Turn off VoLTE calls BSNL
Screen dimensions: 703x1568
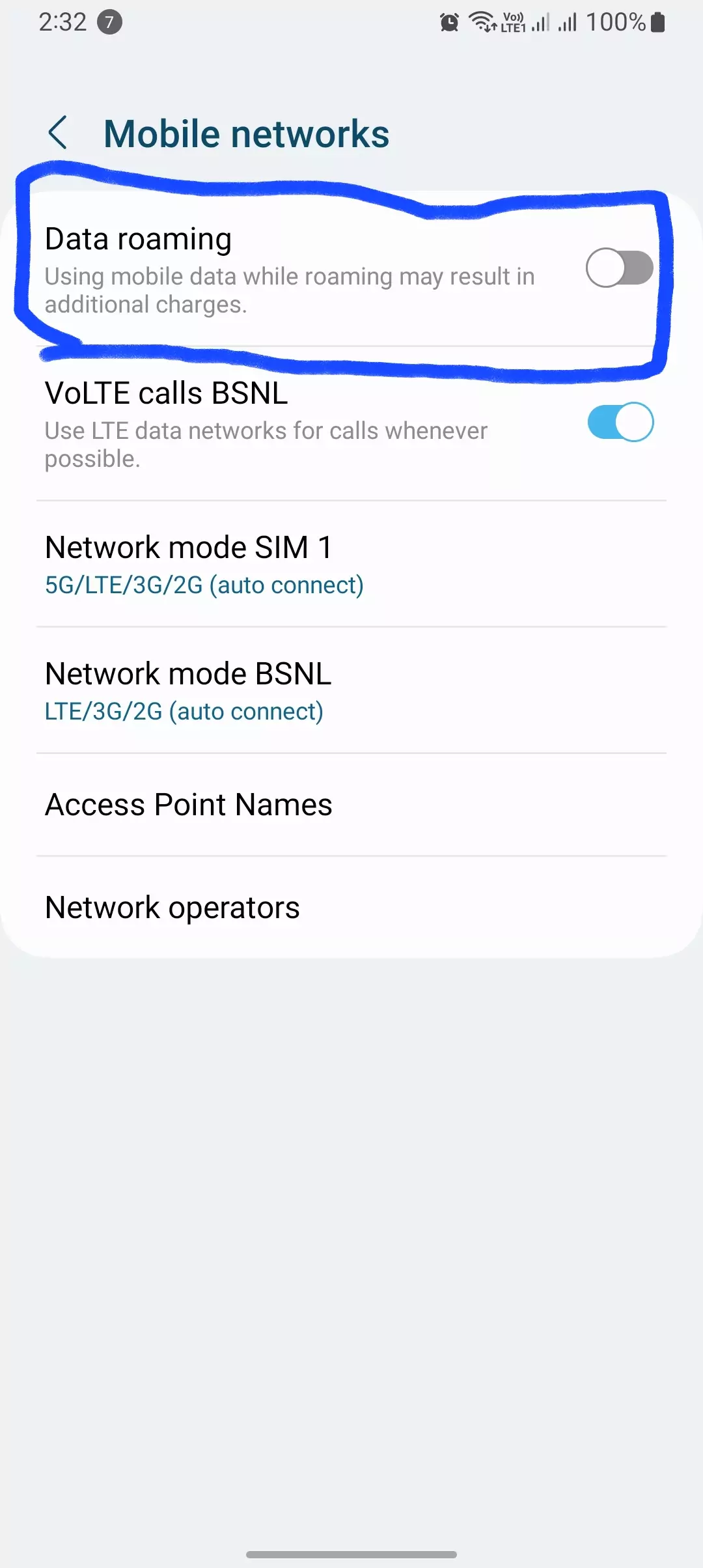620,422
